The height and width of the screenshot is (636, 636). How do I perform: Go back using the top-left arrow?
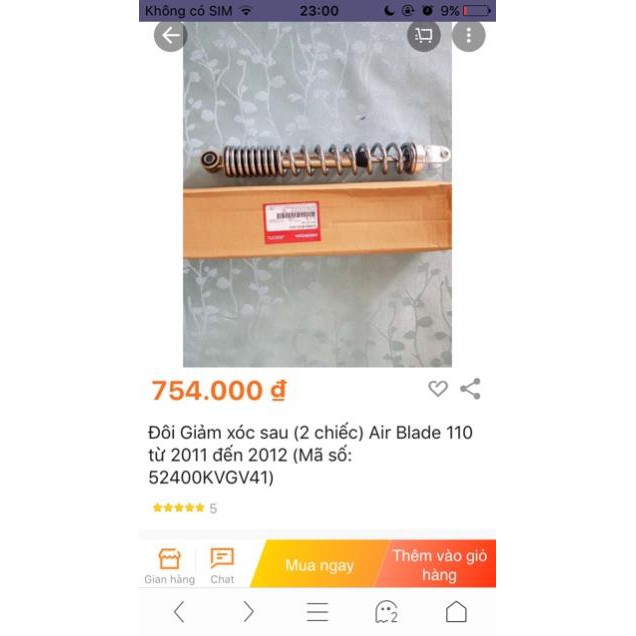[171, 36]
